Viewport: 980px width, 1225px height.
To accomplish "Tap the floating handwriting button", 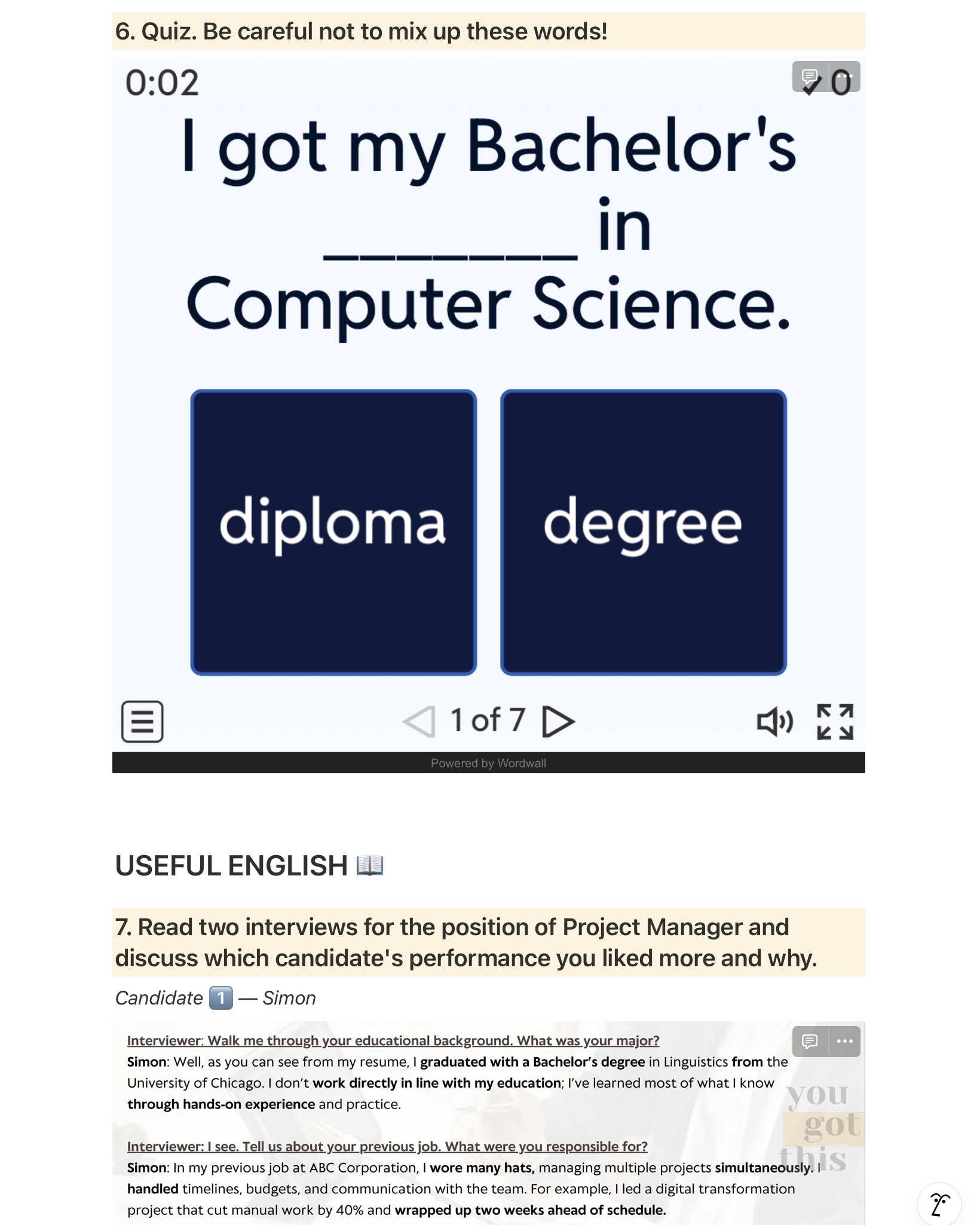I will click(x=939, y=1205).
